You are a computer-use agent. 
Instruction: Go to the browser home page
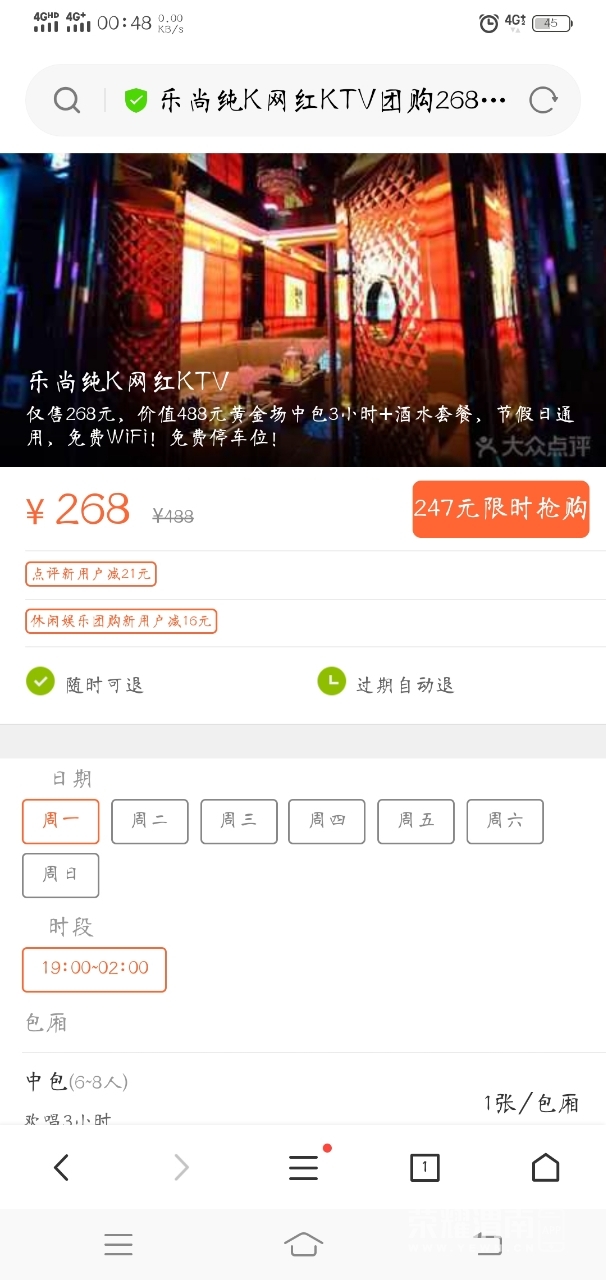click(545, 1167)
